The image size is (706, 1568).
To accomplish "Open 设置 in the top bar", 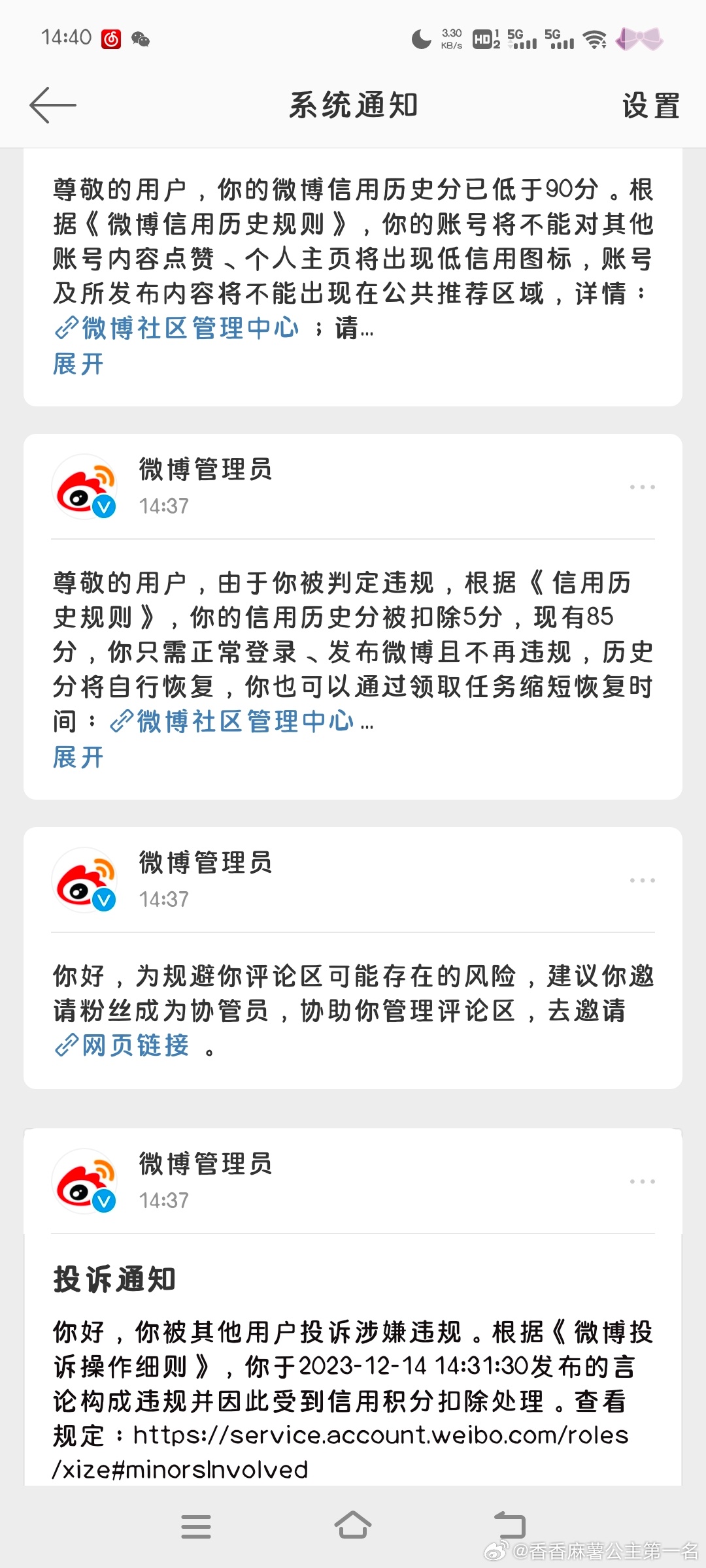I will [650, 105].
